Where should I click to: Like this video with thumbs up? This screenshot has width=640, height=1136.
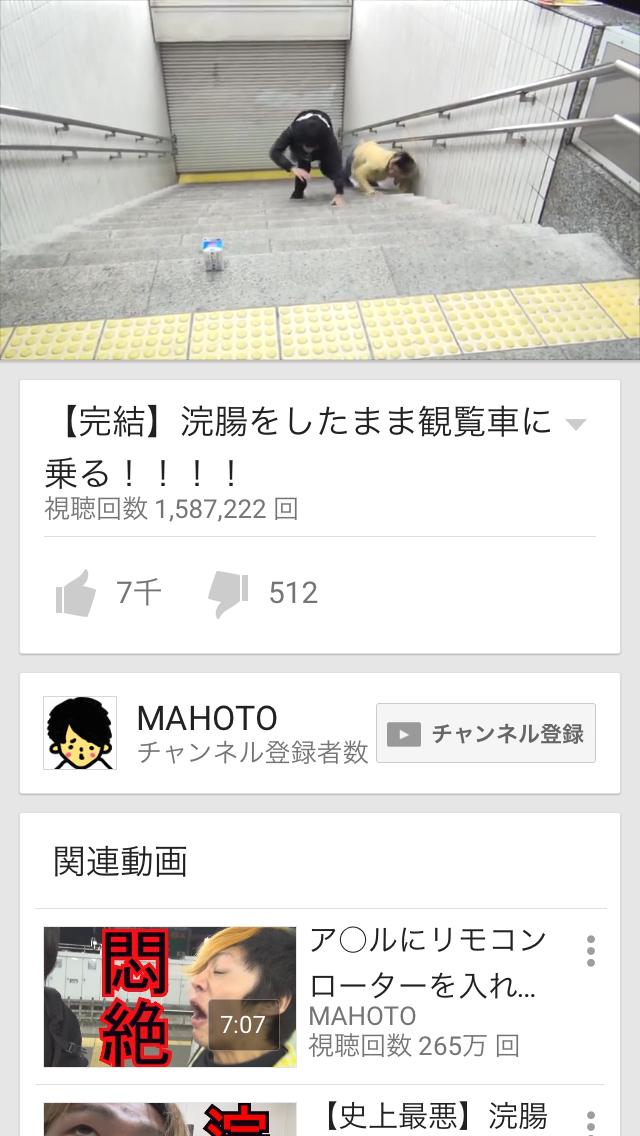(x=76, y=593)
